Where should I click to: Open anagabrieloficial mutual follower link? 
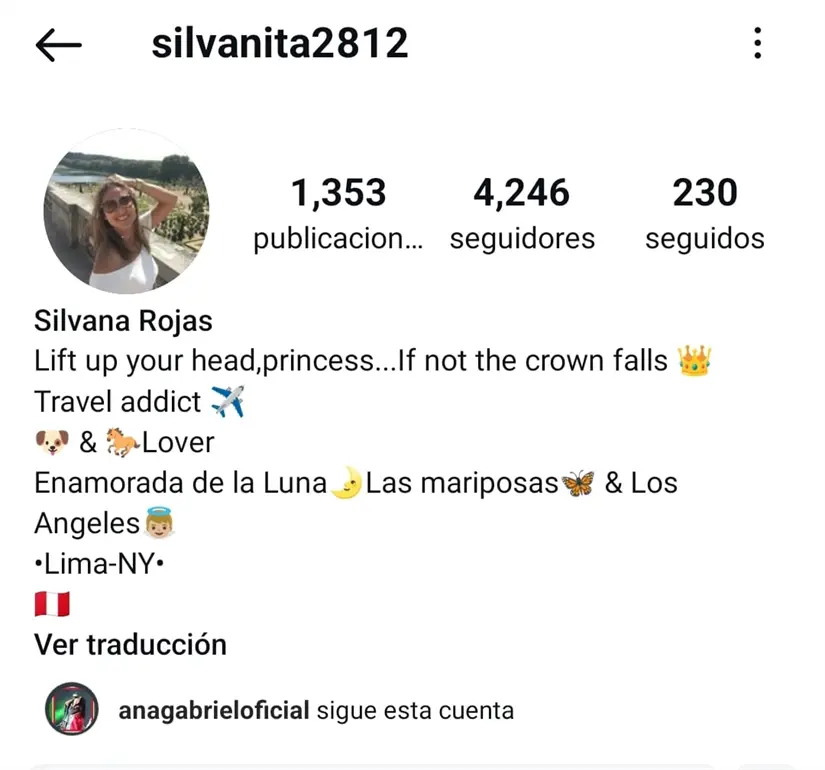click(213, 711)
